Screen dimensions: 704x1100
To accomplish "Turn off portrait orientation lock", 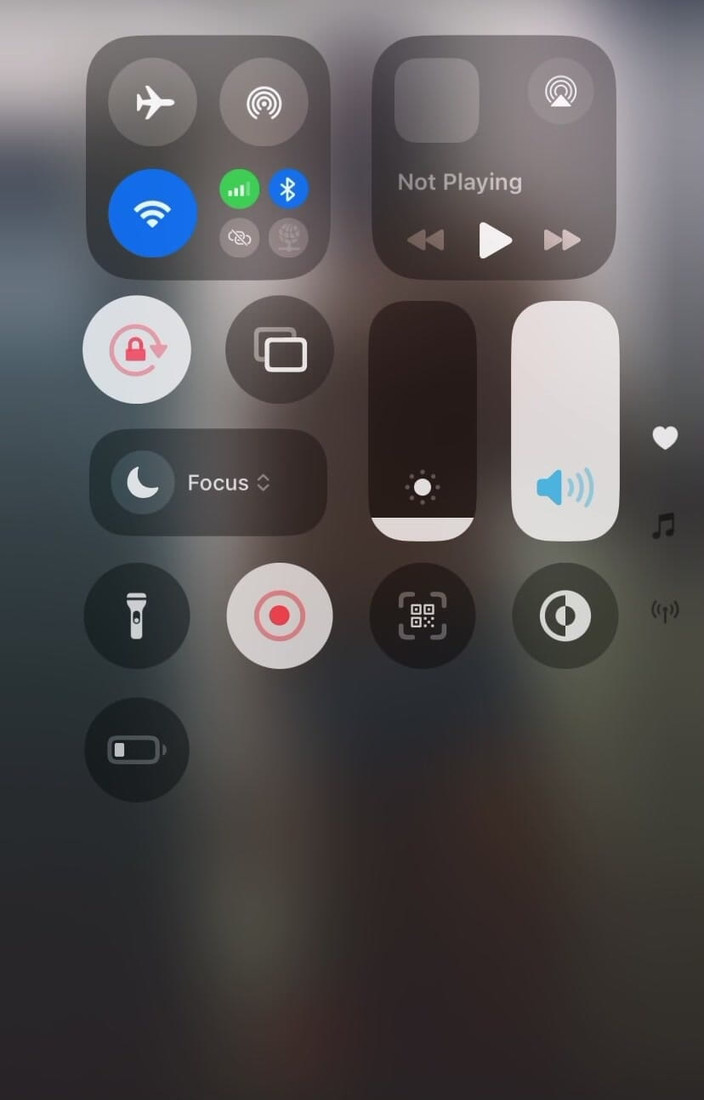I will [137, 350].
